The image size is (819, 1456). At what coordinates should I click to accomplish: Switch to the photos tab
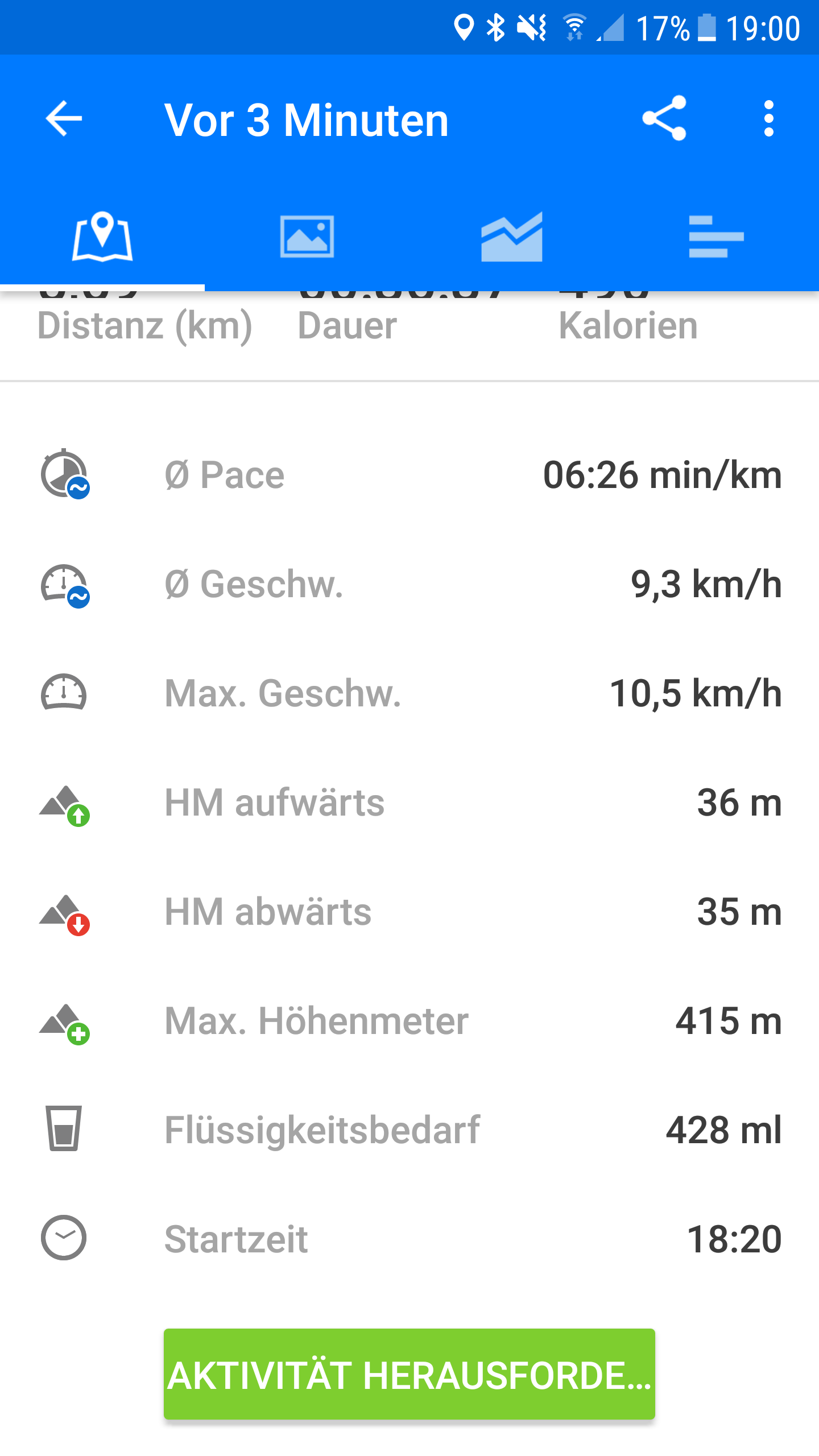(x=307, y=236)
